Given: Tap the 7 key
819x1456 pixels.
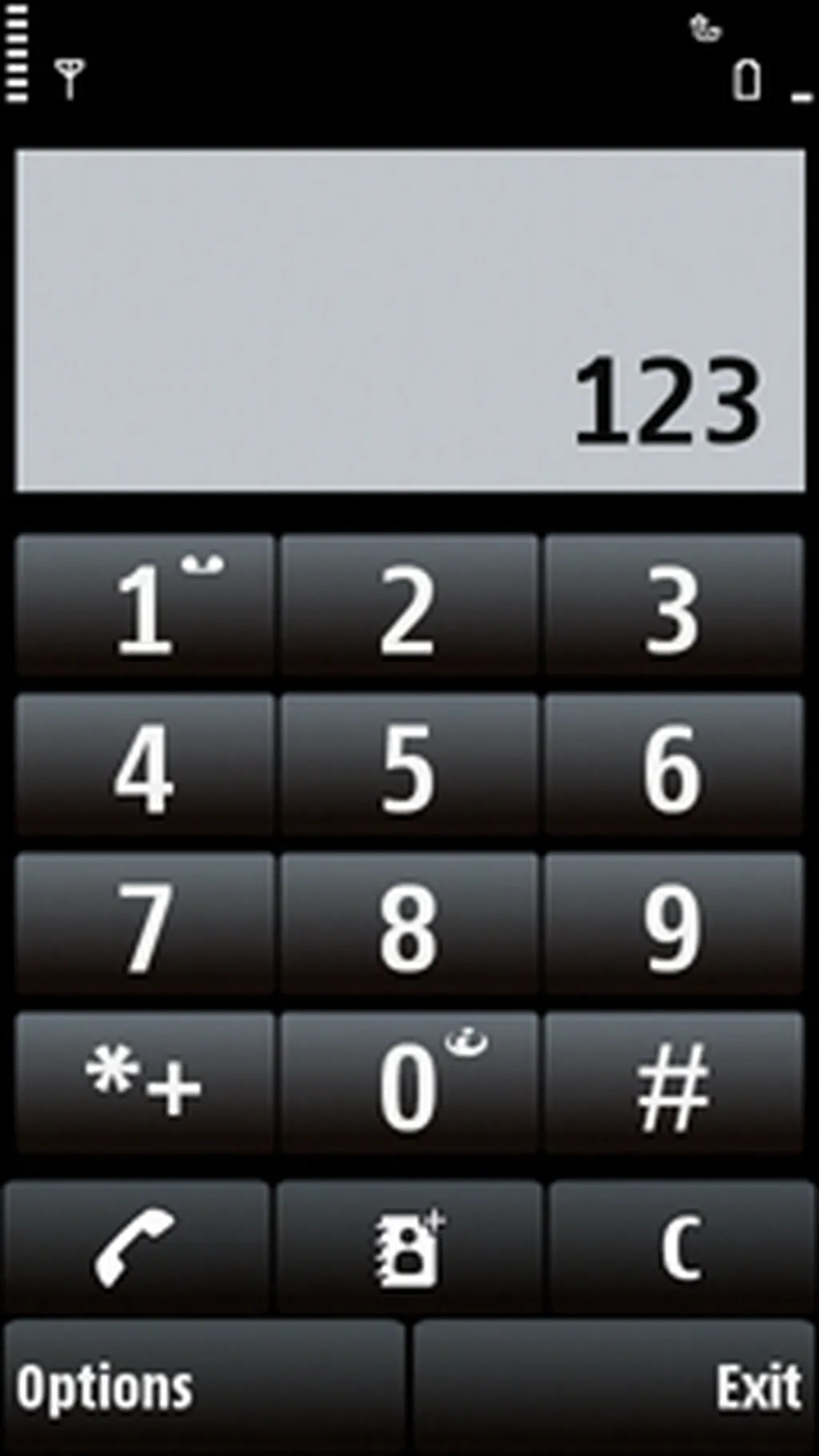Looking at the screenshot, I should pyautogui.click(x=144, y=924).
